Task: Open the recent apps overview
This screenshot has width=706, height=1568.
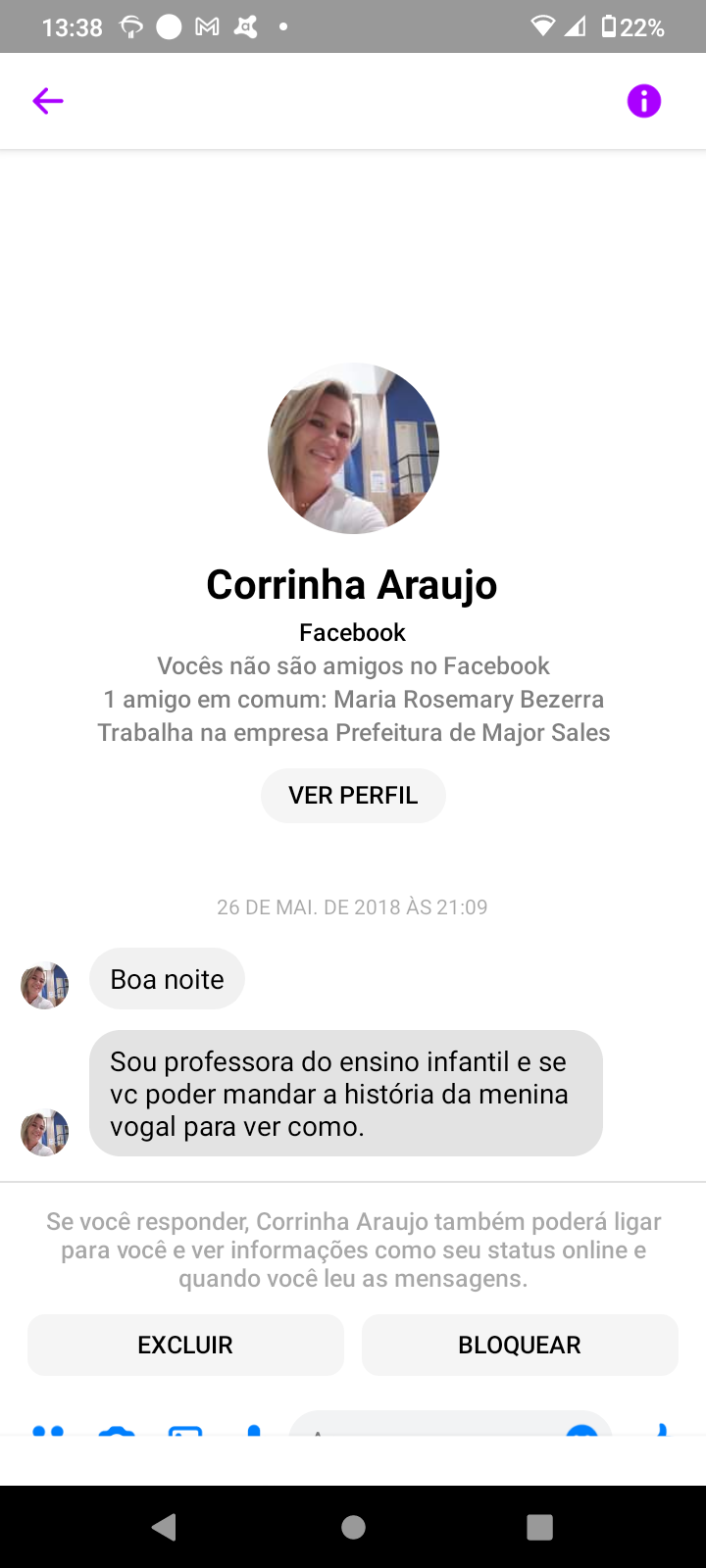Action: click(539, 1527)
